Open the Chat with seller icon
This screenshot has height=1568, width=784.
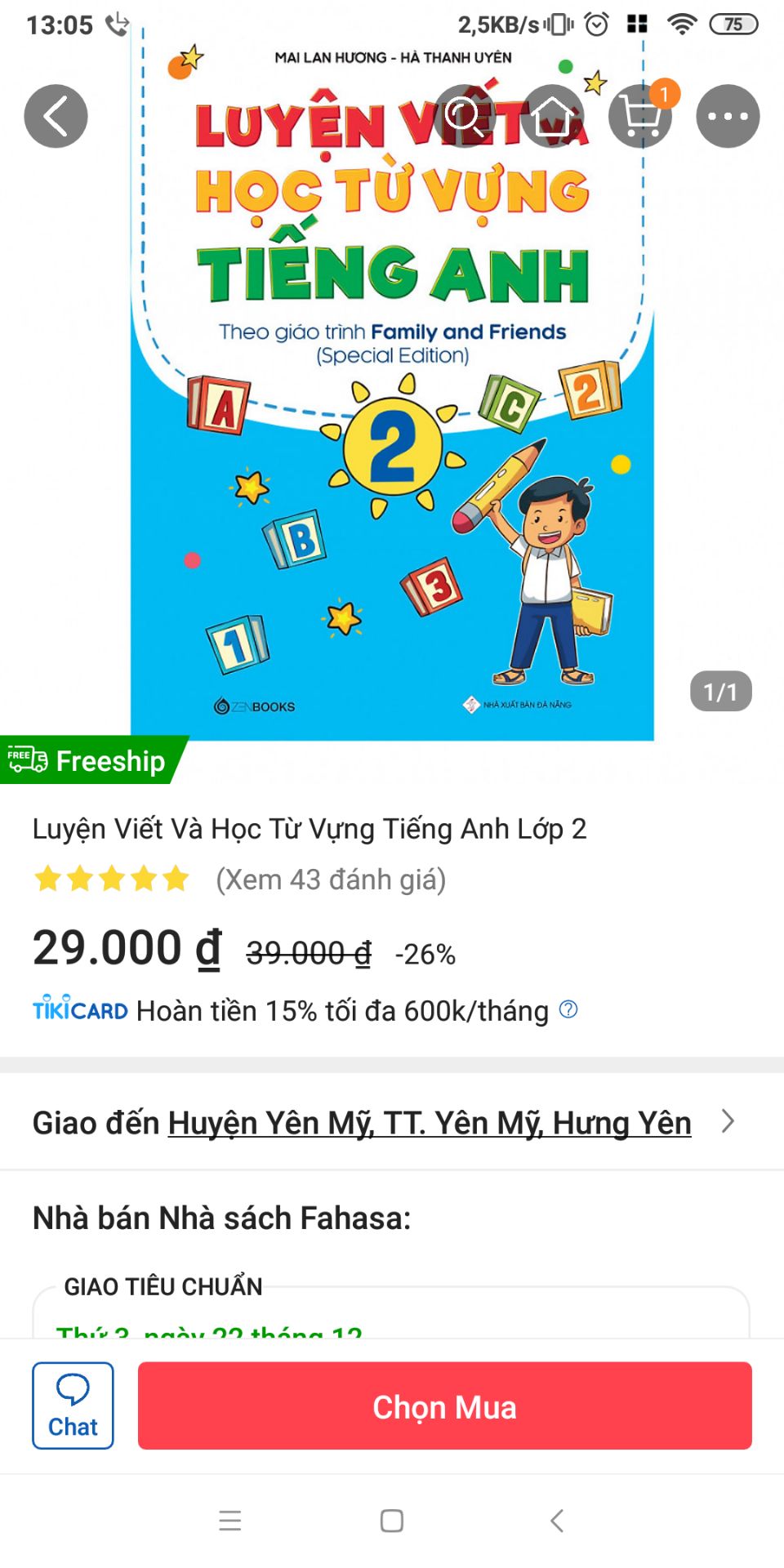click(x=72, y=1405)
